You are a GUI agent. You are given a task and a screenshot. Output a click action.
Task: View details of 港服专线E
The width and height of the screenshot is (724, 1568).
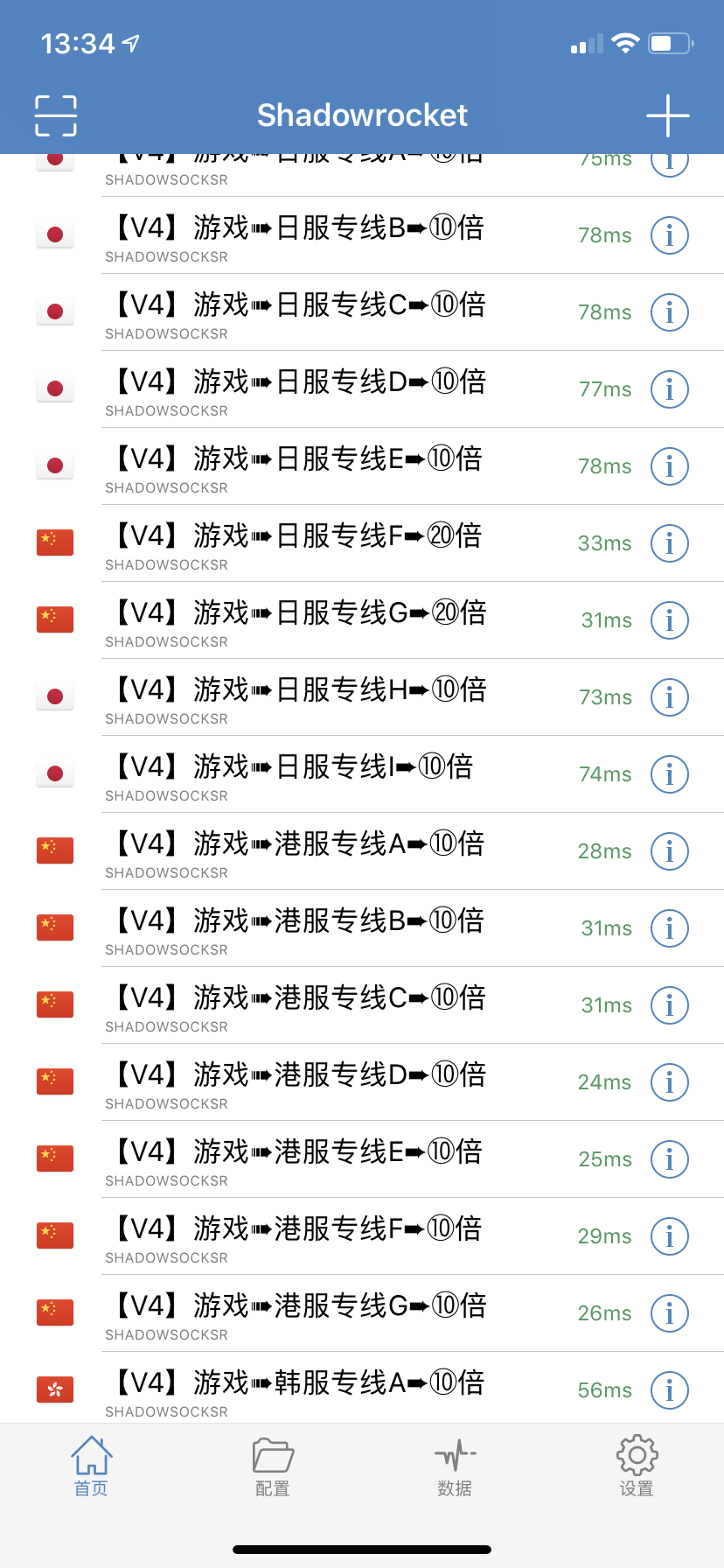coord(670,1159)
